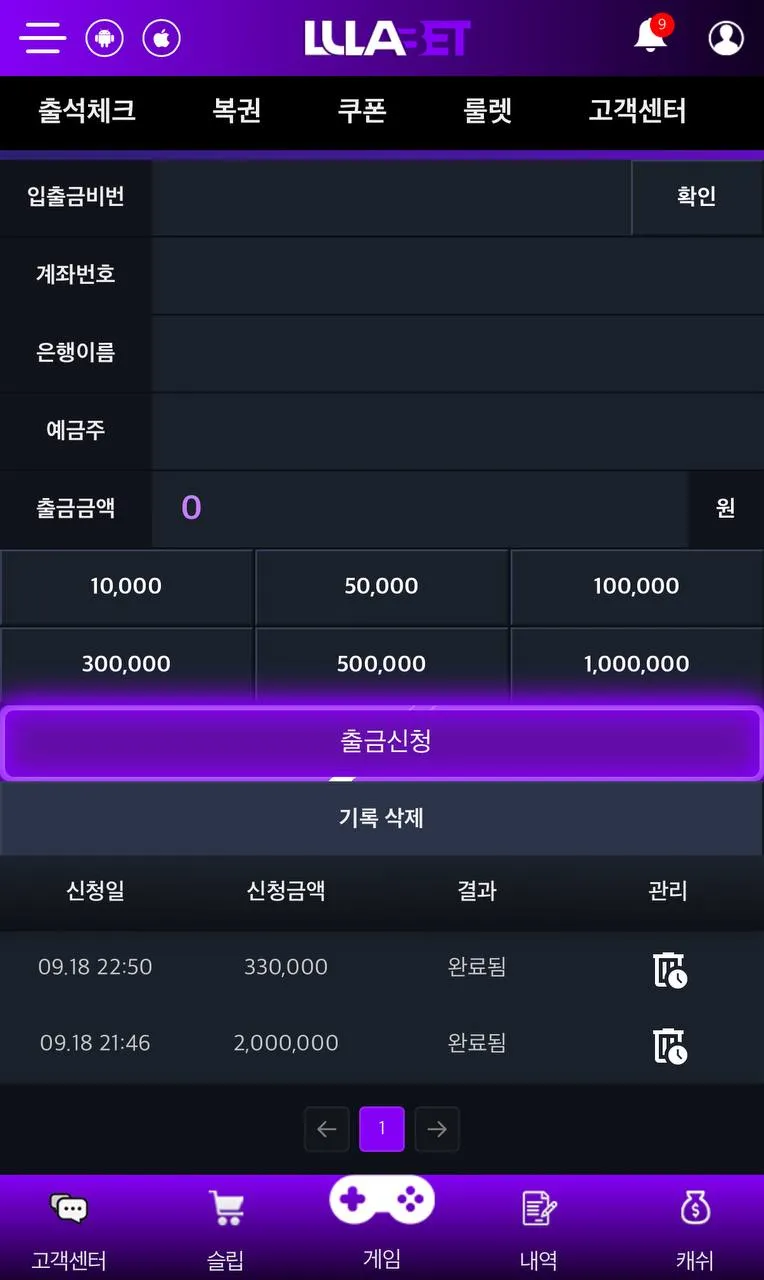The image size is (764, 1280).
Task: Focus the 입출금비번 input field
Action: (x=391, y=197)
